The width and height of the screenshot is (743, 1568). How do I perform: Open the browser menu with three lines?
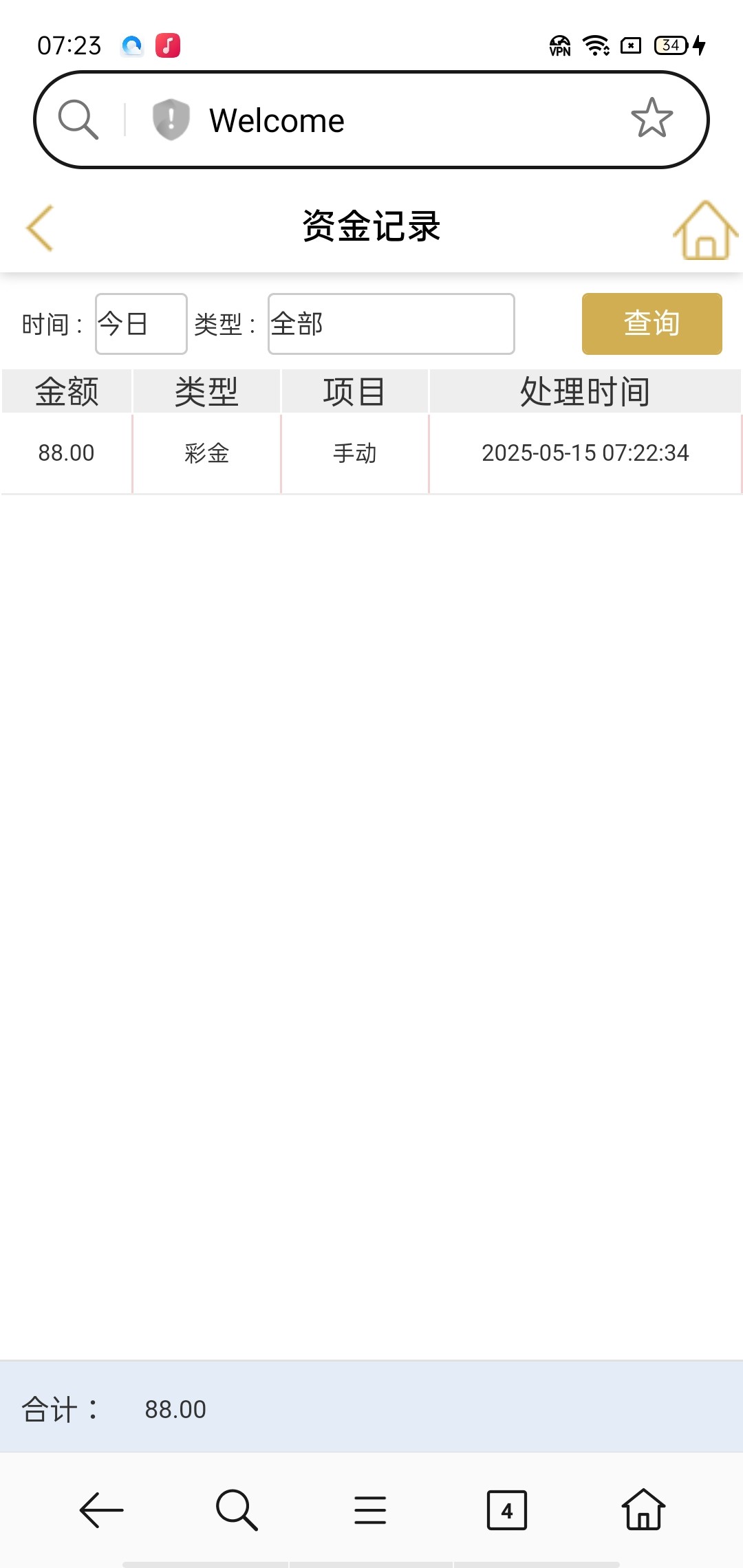coord(370,1510)
